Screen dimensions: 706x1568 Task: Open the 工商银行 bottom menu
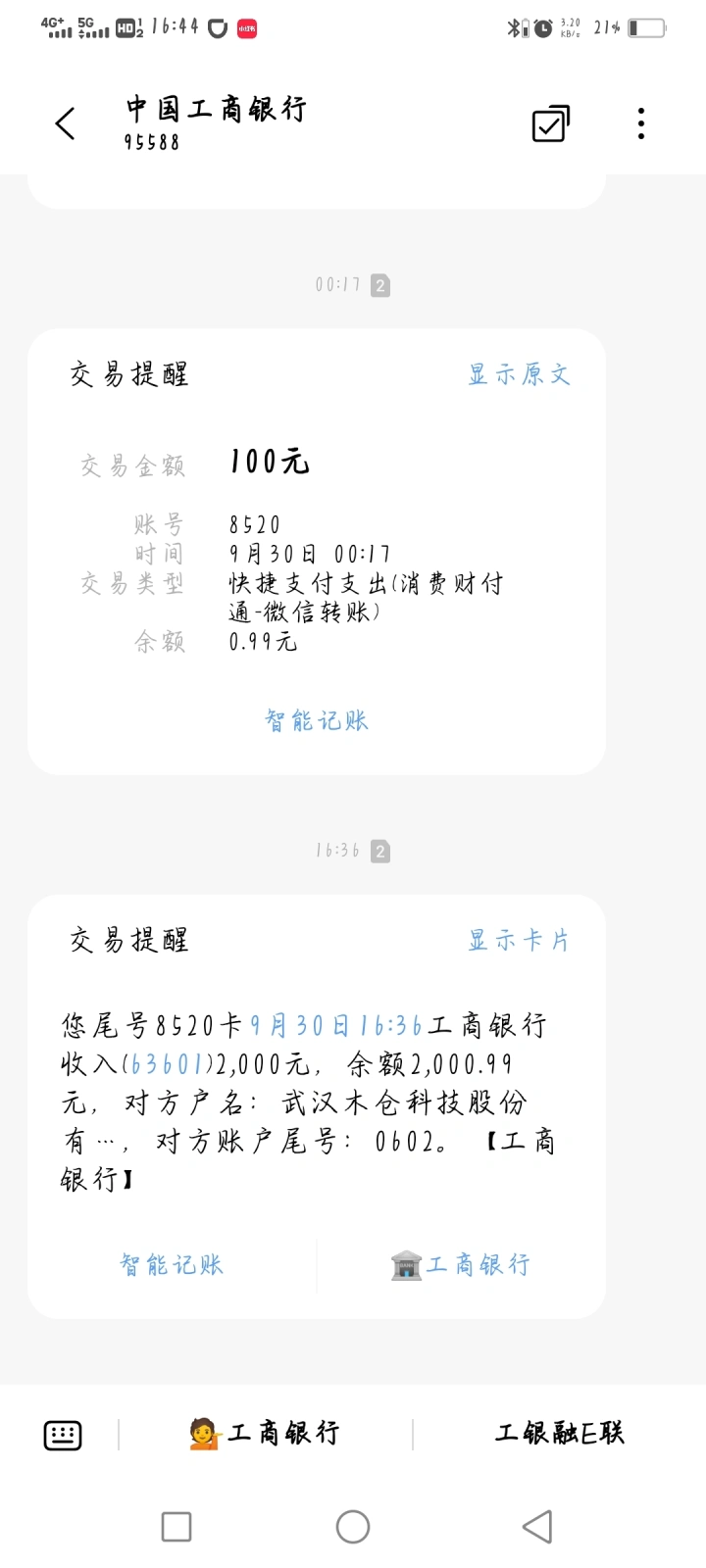pyautogui.click(x=265, y=1434)
